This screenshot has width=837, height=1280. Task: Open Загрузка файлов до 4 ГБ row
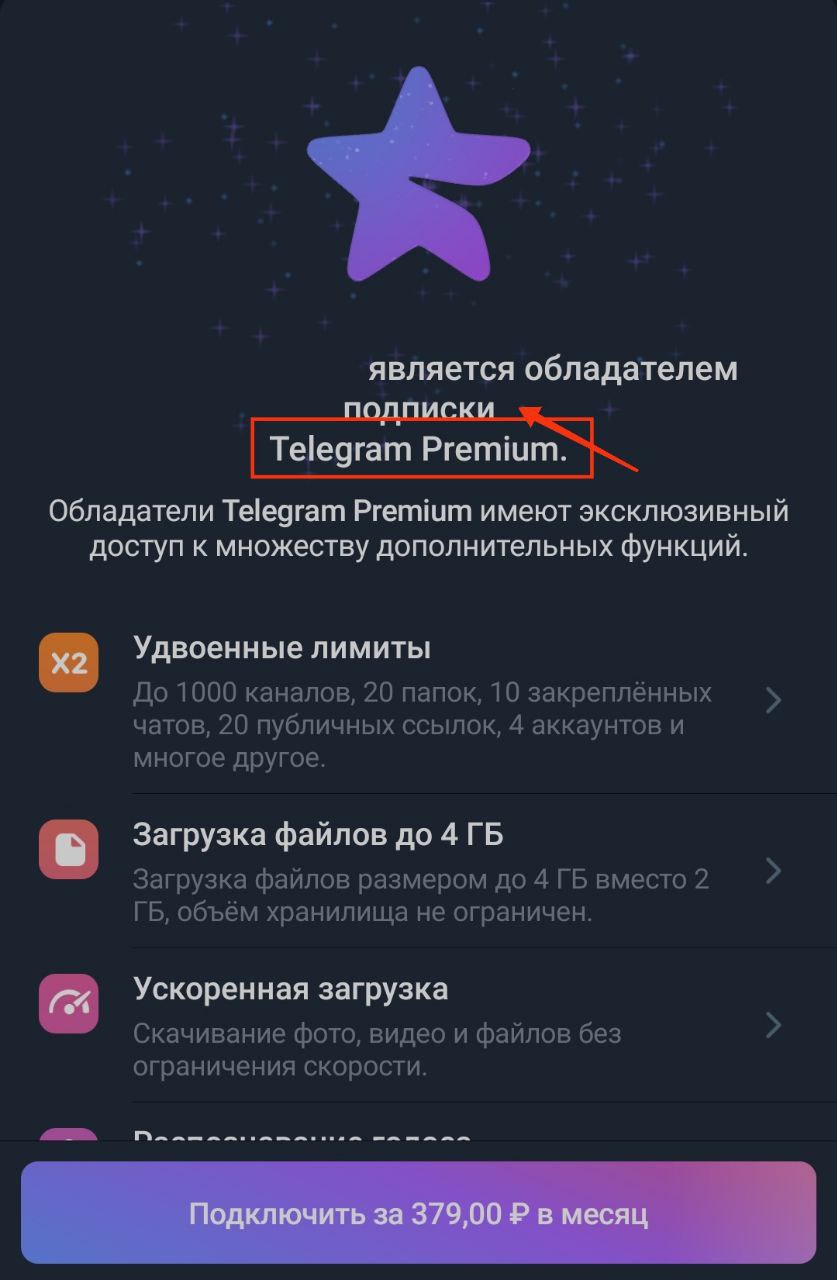point(418,871)
